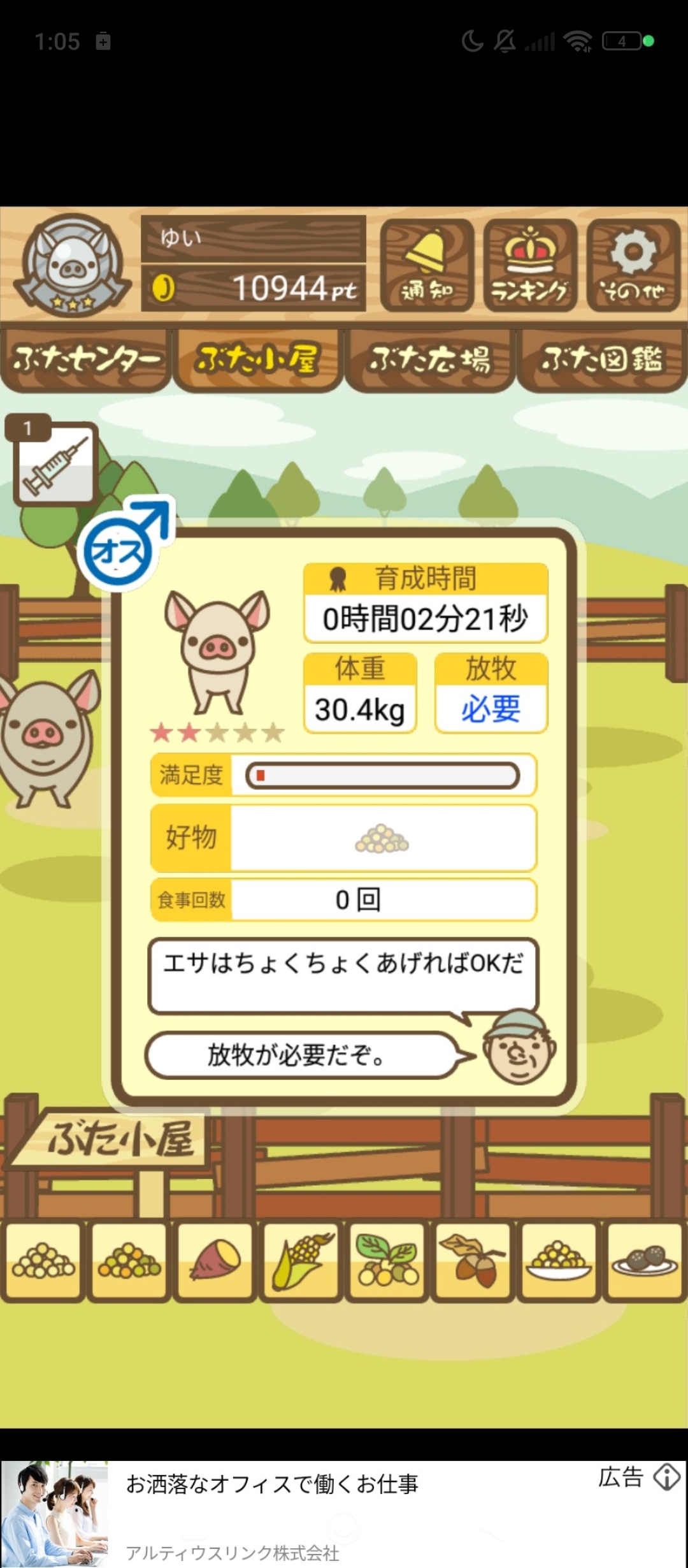Go to the ぶた広場 tab

pos(430,359)
